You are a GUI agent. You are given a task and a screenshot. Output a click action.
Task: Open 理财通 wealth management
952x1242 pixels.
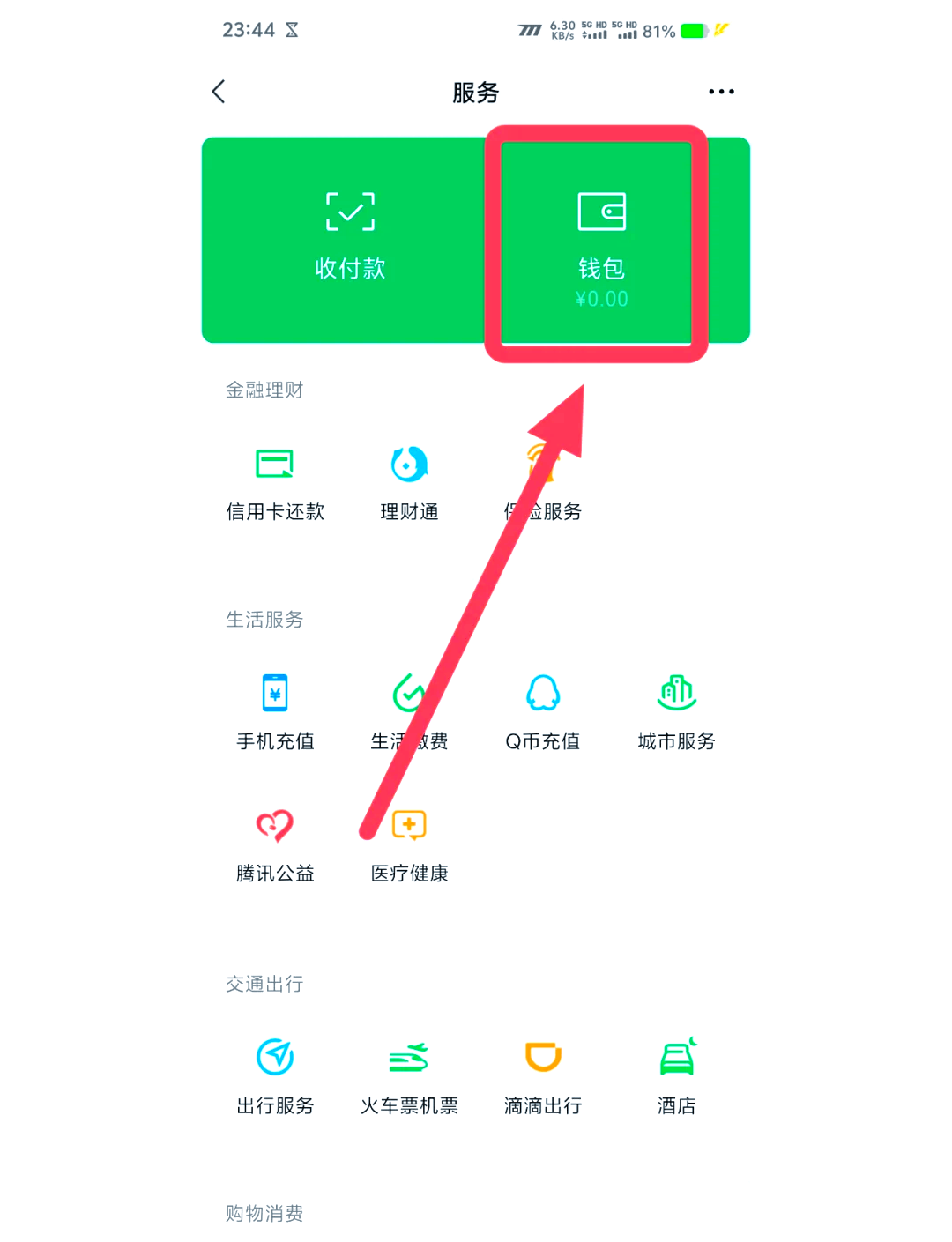click(x=409, y=483)
